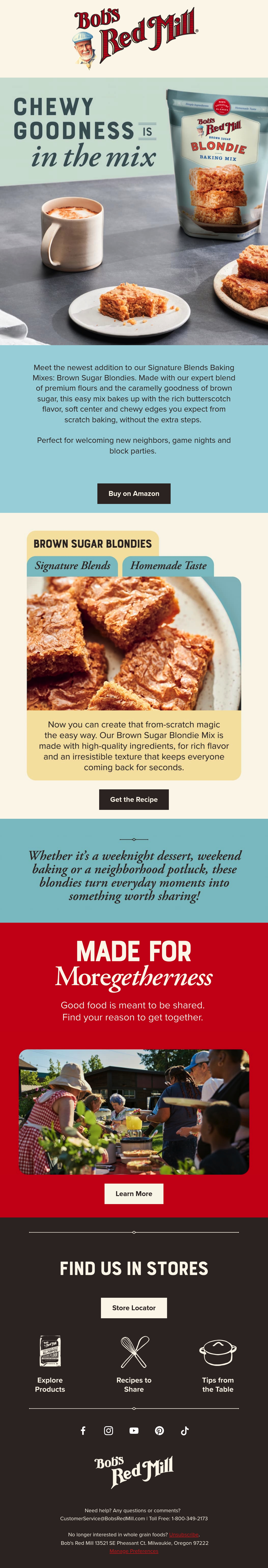Open the Instagram profile
This screenshot has height=1568, width=268.
click(x=108, y=1431)
